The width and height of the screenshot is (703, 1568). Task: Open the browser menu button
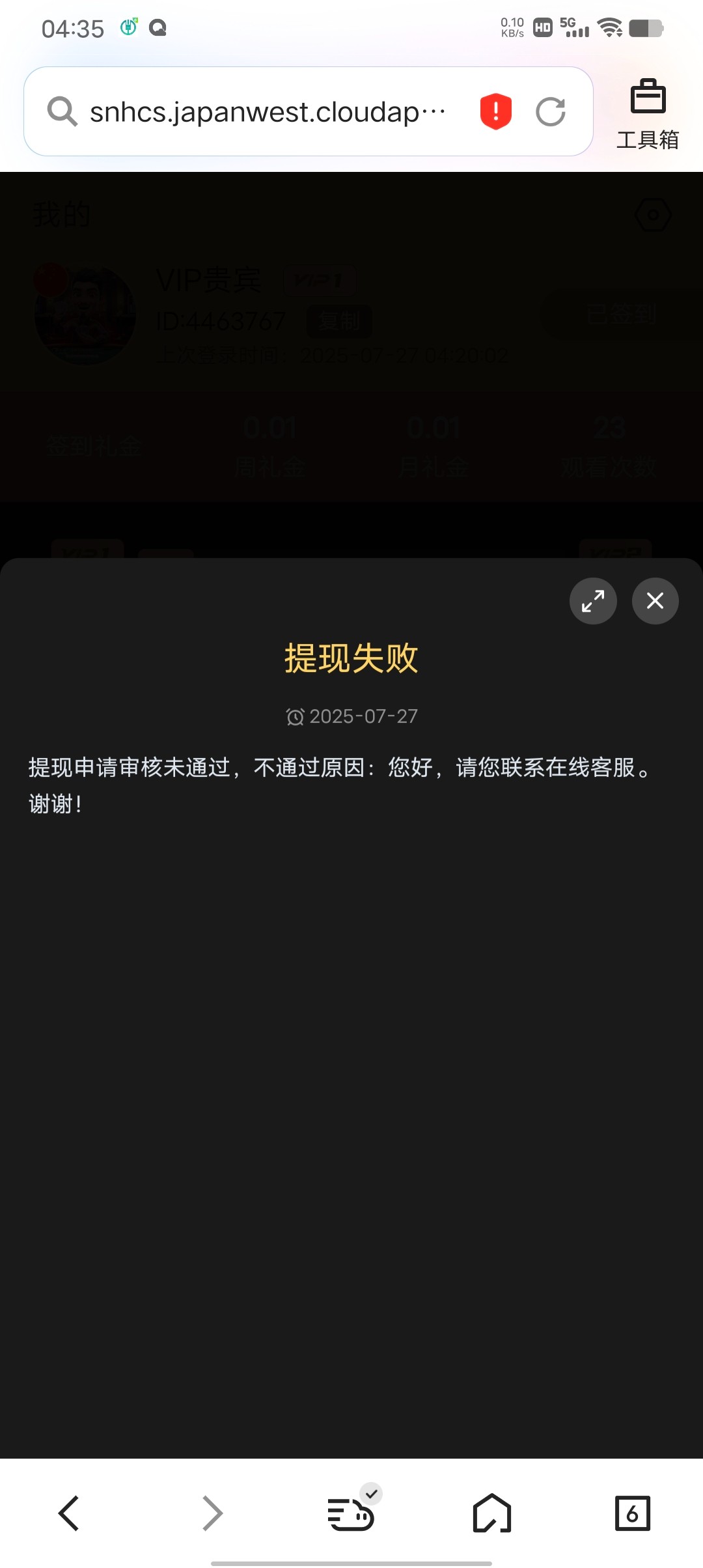[351, 1513]
